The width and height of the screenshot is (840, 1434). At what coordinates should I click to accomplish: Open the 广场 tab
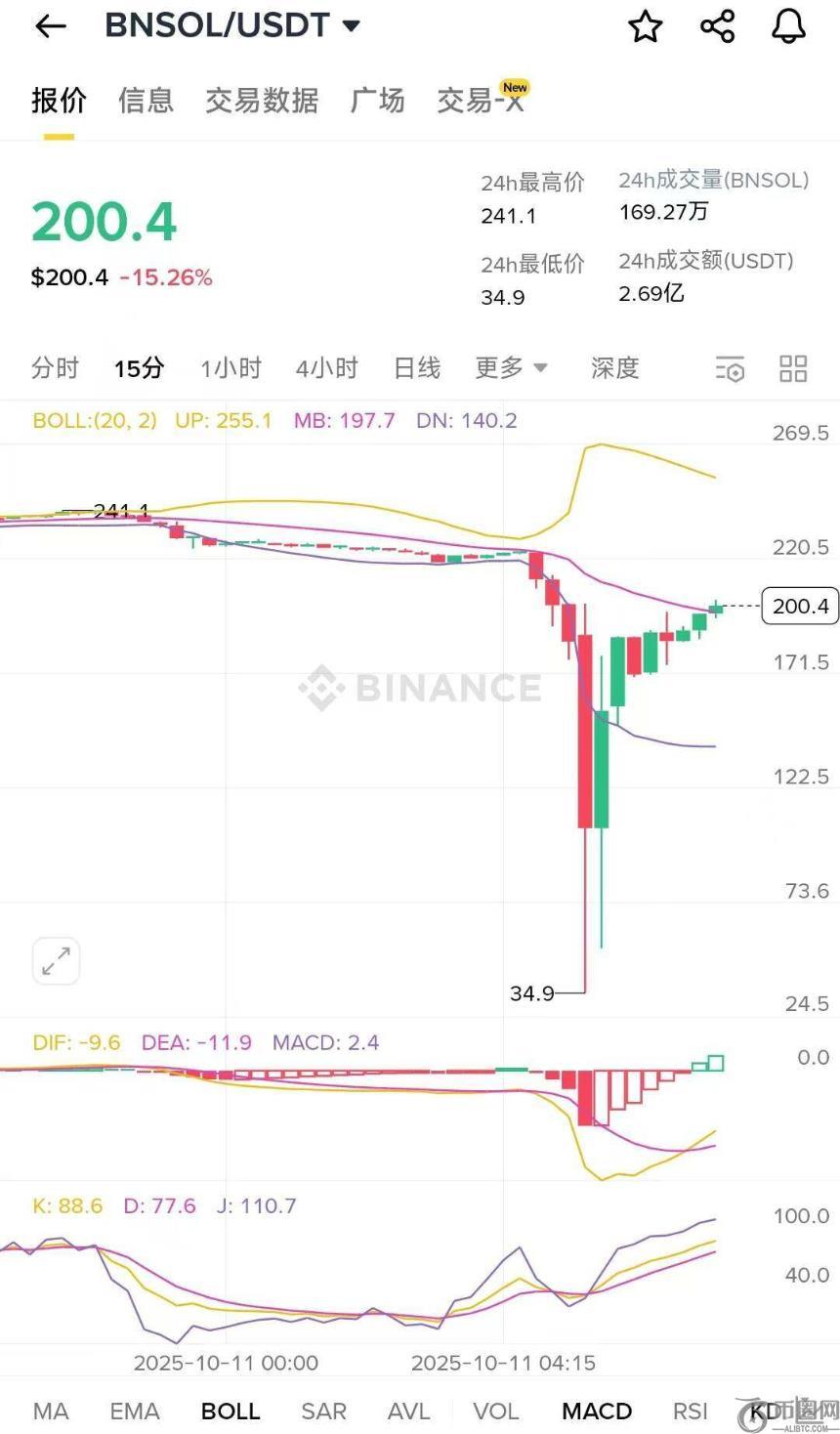(377, 100)
